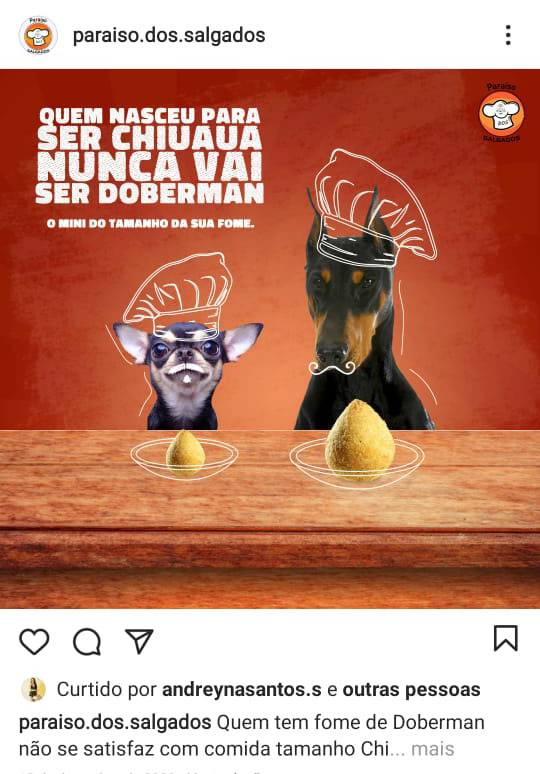Image resolution: width=540 pixels, height=774 pixels.
Task: Open paraiso.dos.salgados profile picture
Action: click(x=38, y=35)
